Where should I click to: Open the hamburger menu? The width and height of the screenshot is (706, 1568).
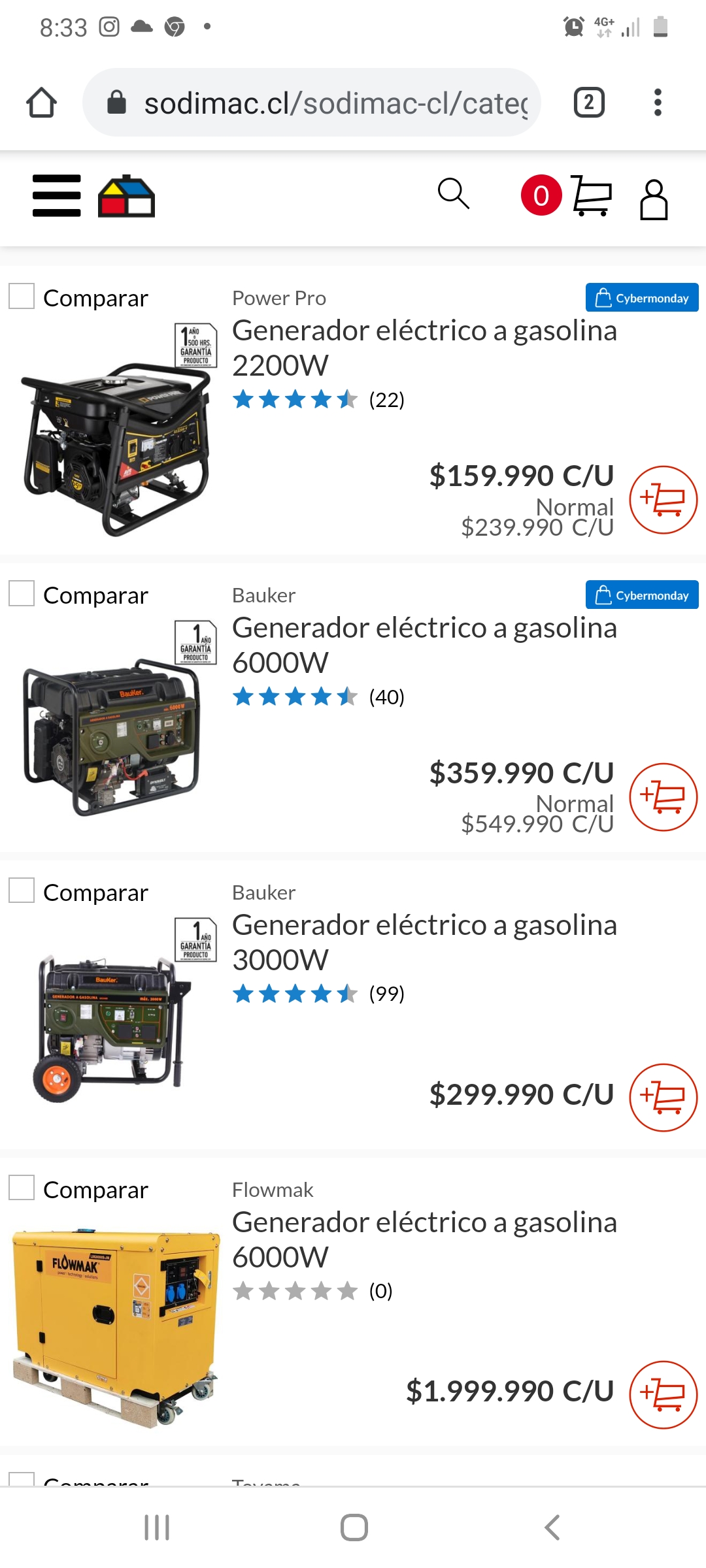click(x=57, y=195)
